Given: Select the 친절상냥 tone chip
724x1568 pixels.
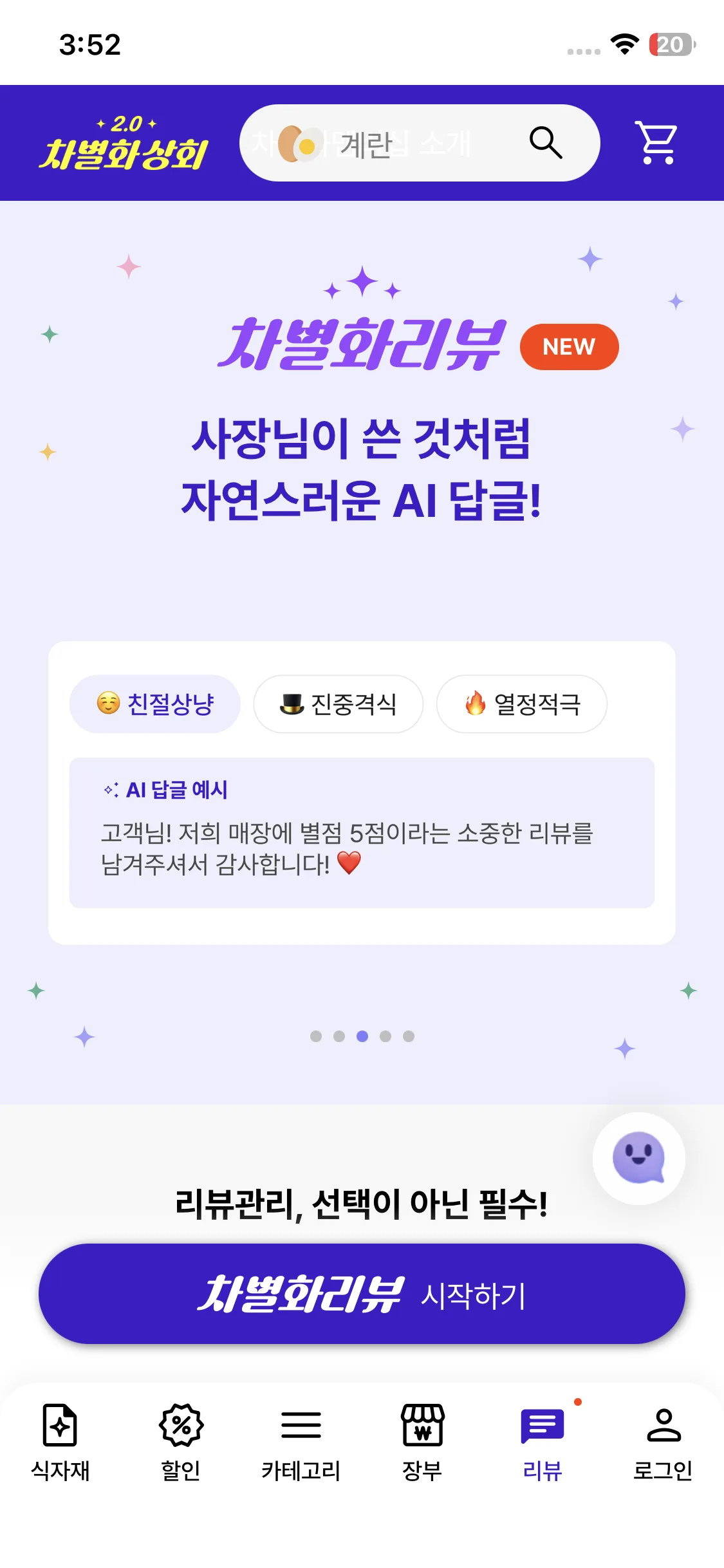Looking at the screenshot, I should pos(155,704).
